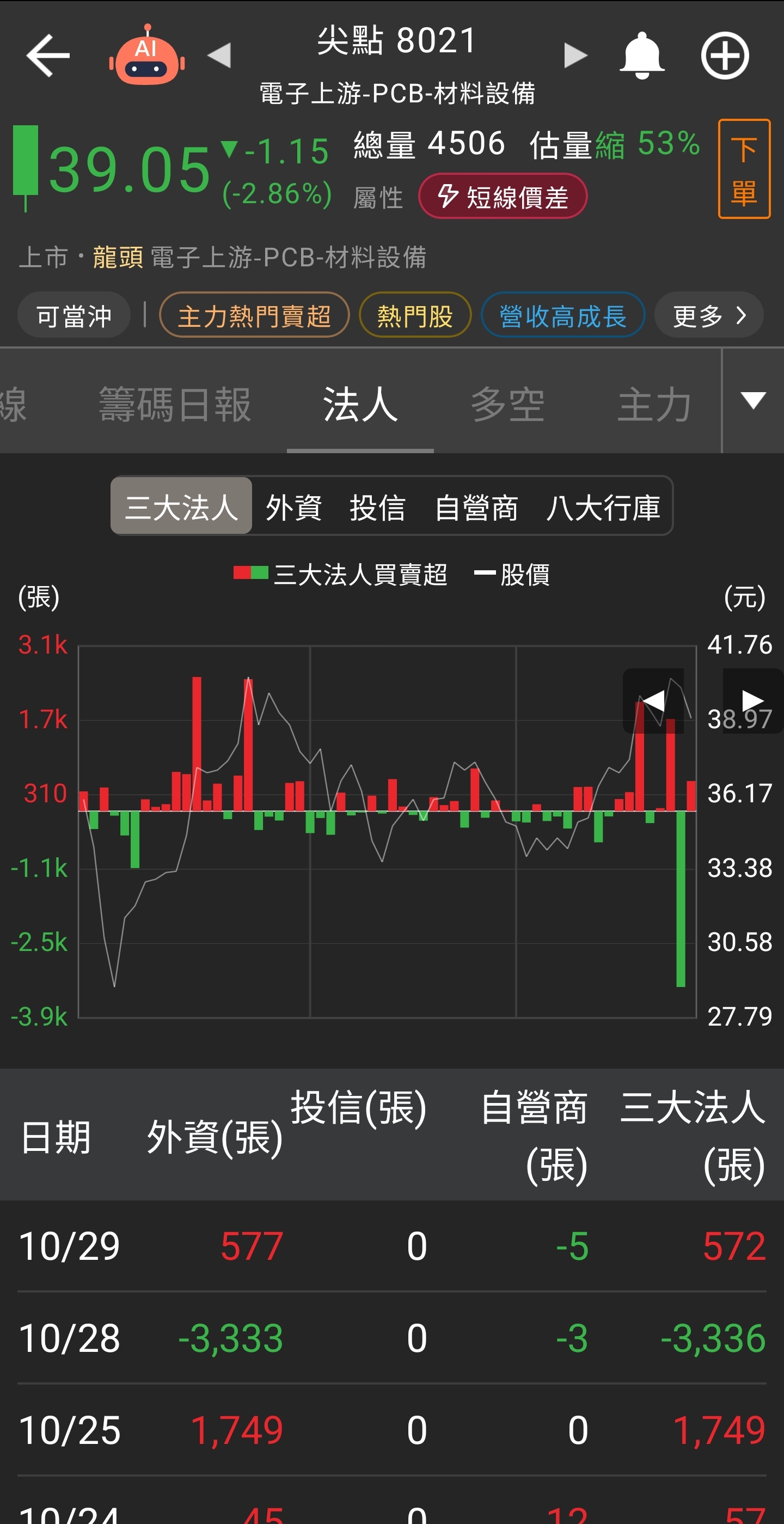This screenshot has width=784, height=1524.
Task: Switch to next stock with right triangle
Action: 575,56
